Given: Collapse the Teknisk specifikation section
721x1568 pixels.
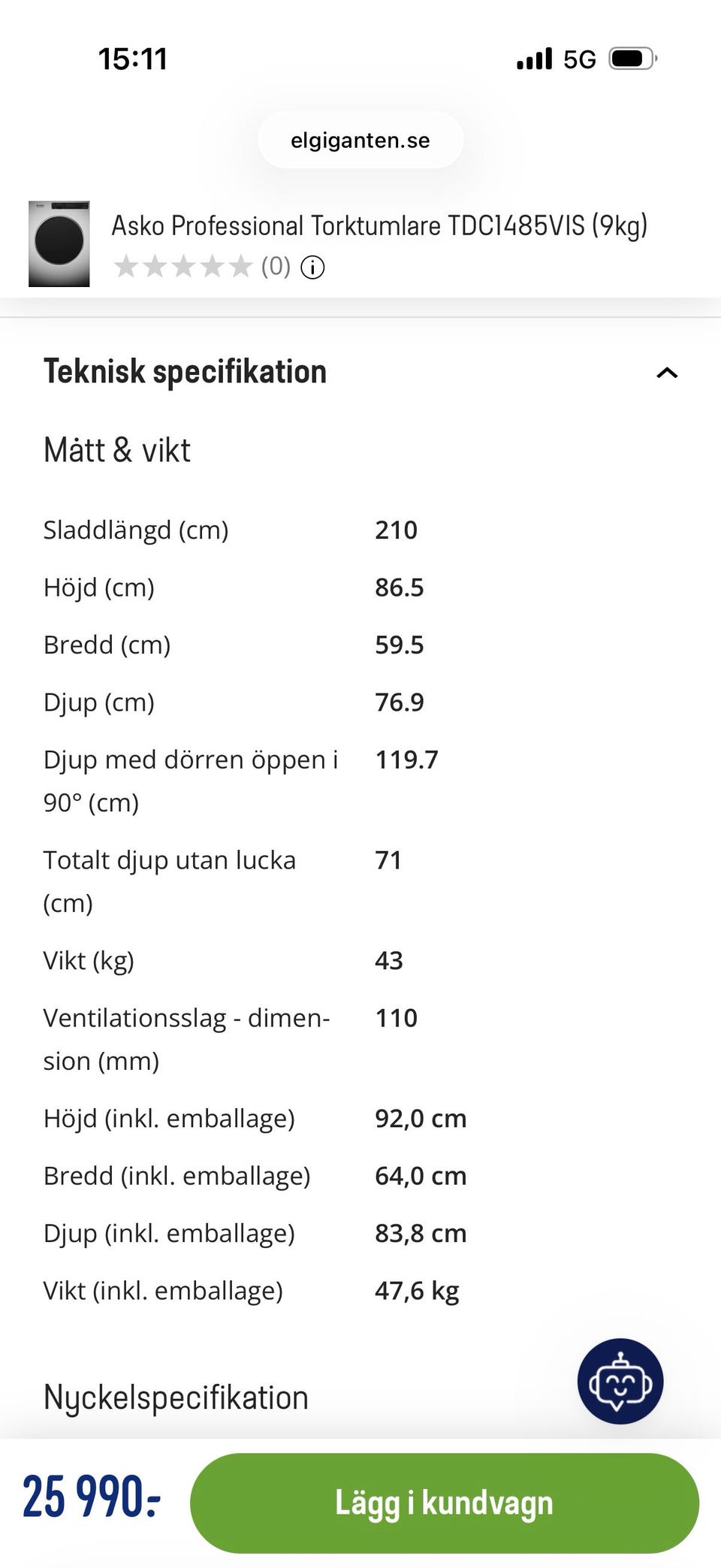Looking at the screenshot, I should tap(667, 373).
